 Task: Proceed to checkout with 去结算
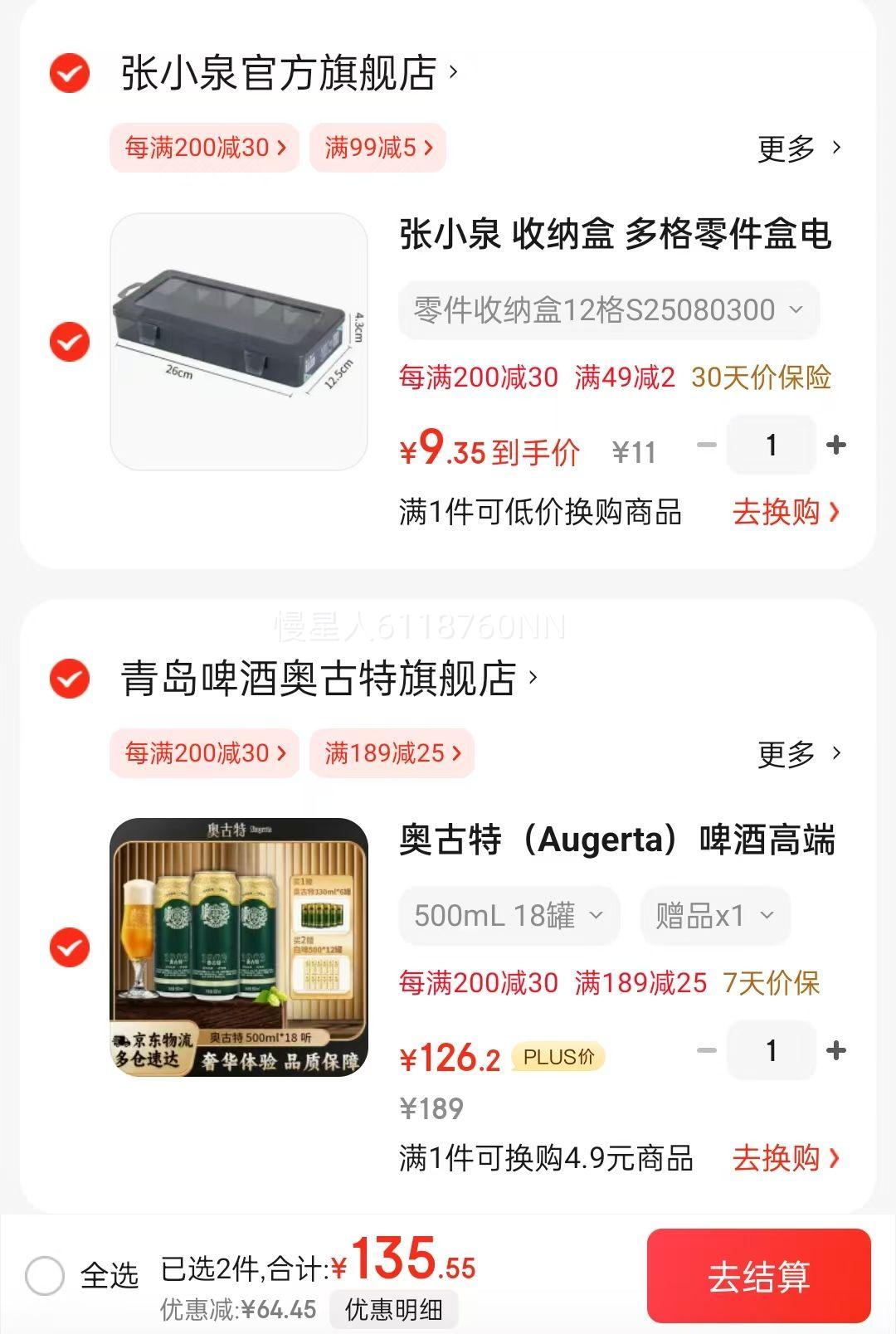pos(758,1276)
